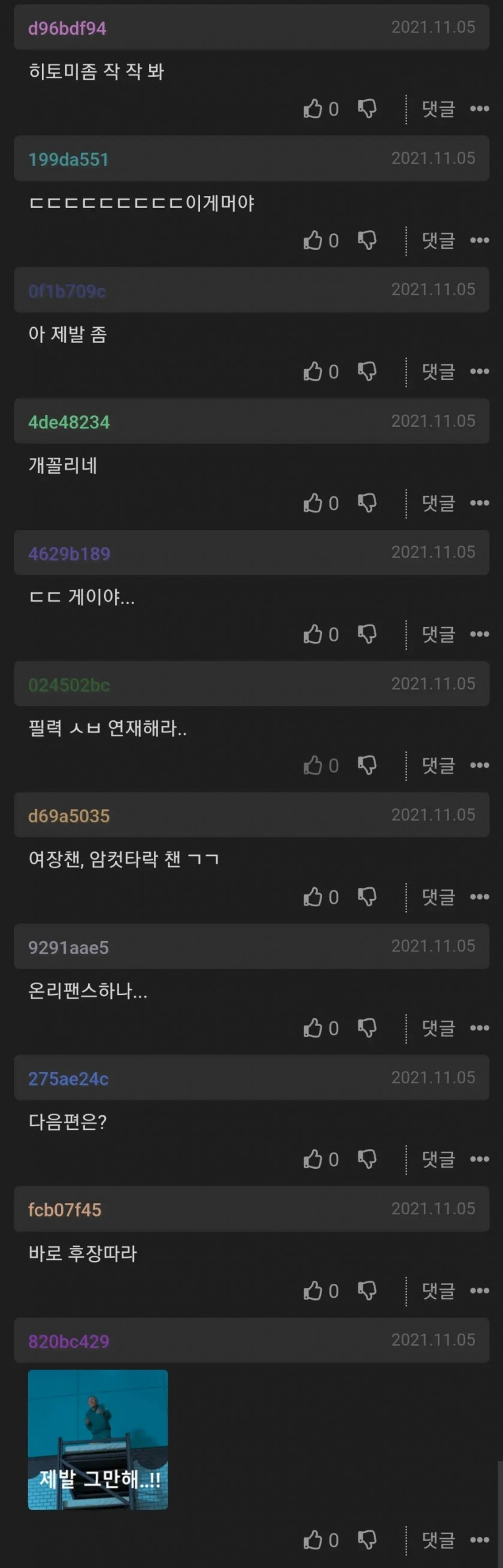Image resolution: width=503 pixels, height=1568 pixels.
Task: Like the comment by 4629b189
Action: click(313, 634)
